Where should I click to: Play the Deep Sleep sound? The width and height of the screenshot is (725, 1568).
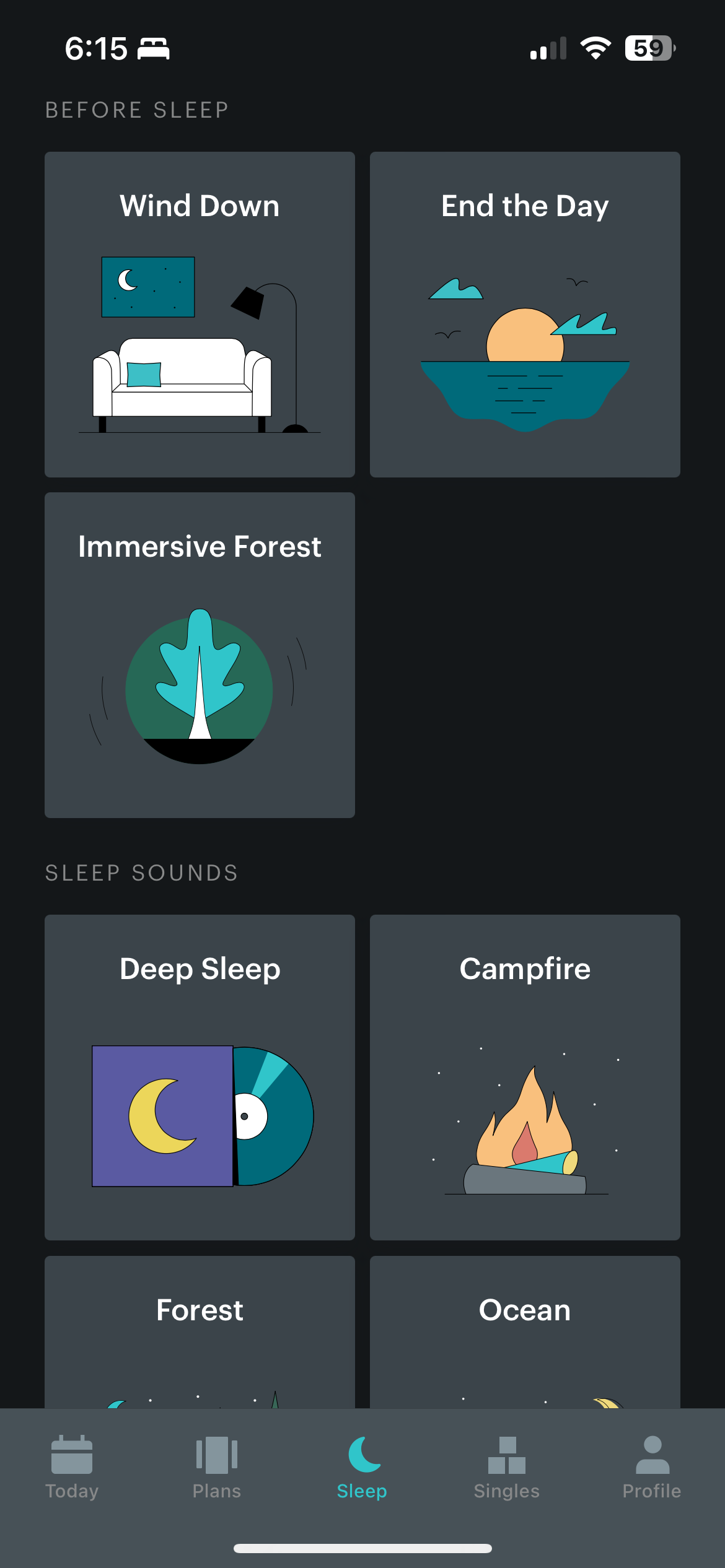(x=200, y=1077)
